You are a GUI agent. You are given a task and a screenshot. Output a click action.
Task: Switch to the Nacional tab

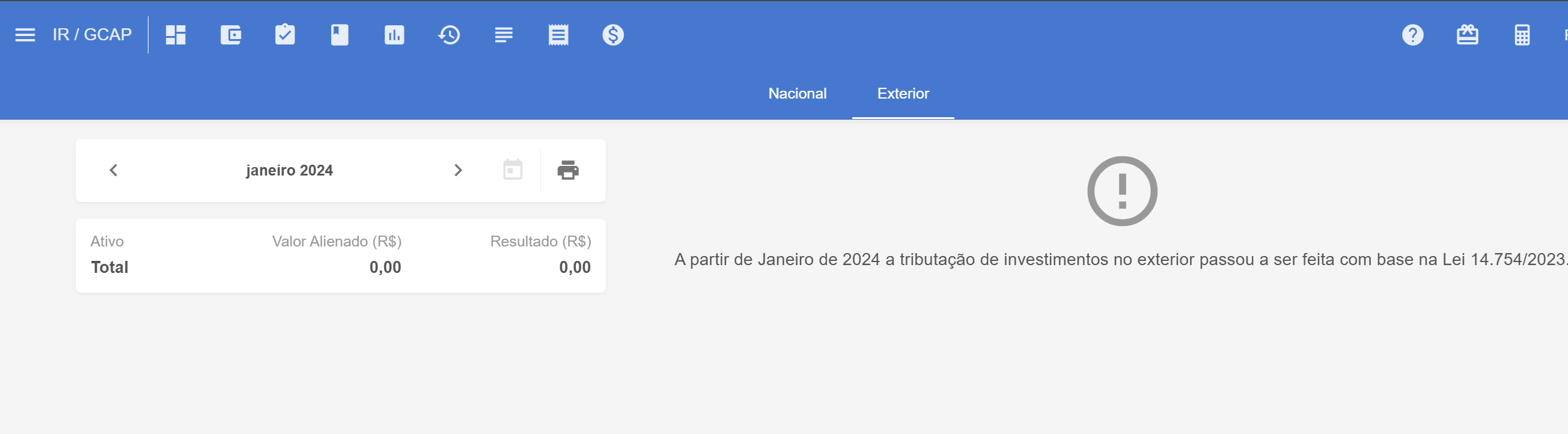point(797,94)
